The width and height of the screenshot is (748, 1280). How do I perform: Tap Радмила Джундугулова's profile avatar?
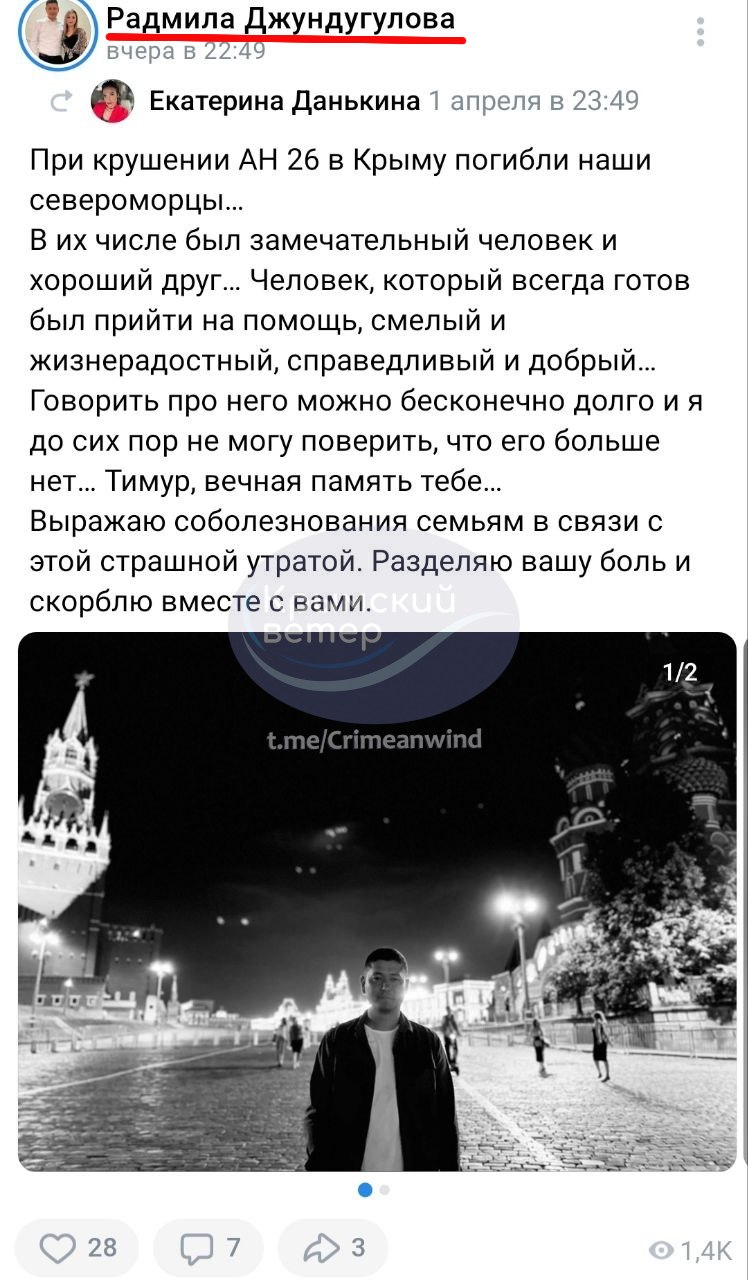point(56,33)
